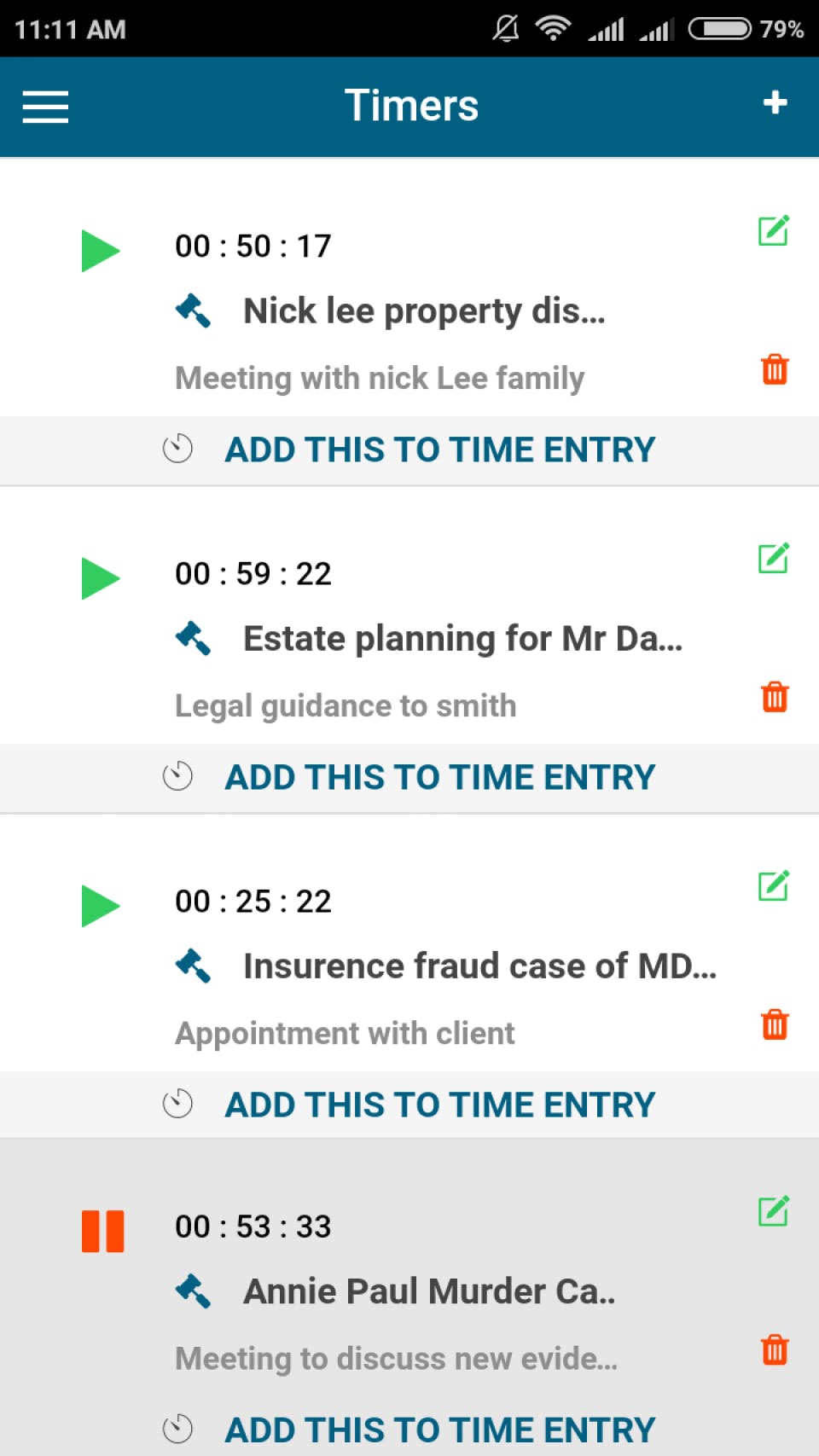Delete the Nick lee property timer
Viewport: 819px width, 1456px height.
point(775,369)
